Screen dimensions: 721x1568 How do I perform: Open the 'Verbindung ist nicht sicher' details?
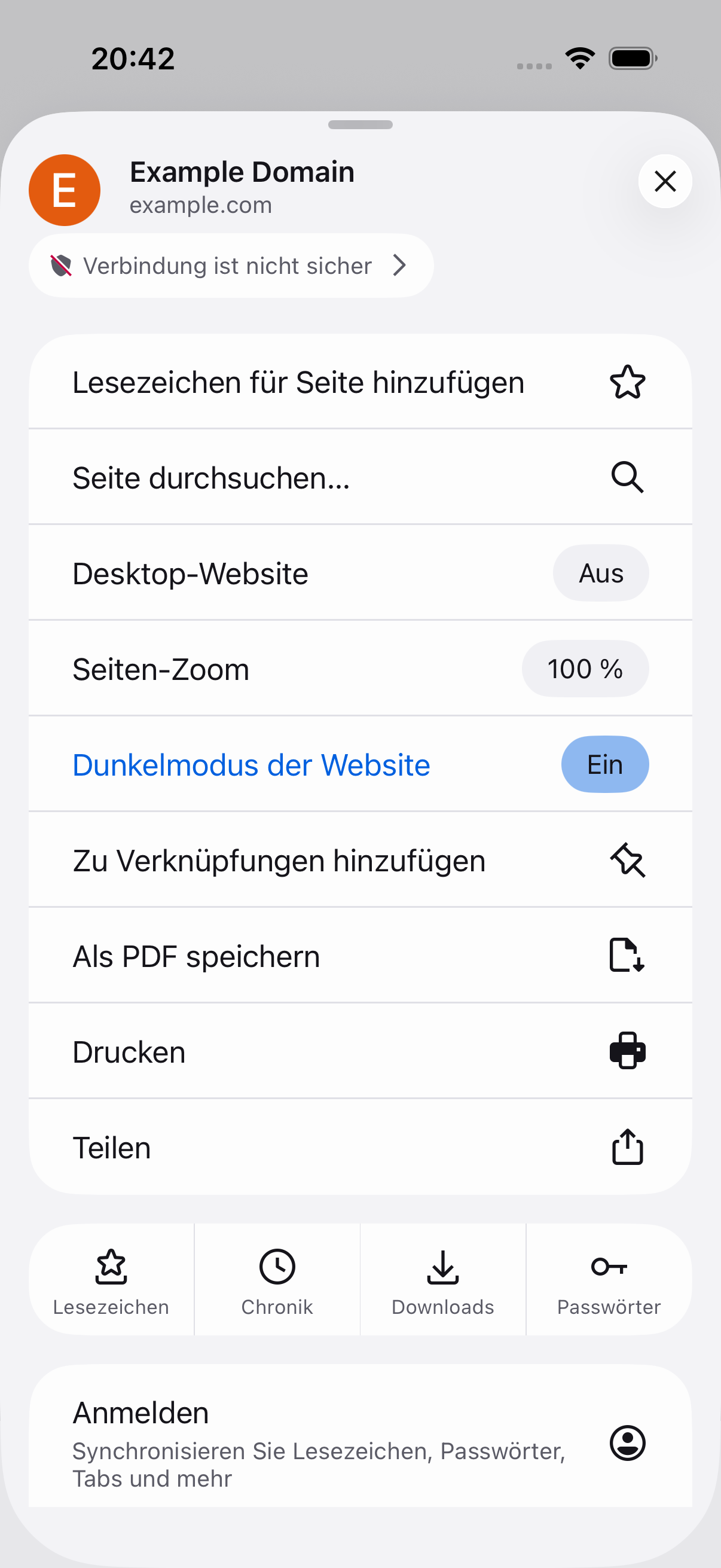[x=231, y=266]
